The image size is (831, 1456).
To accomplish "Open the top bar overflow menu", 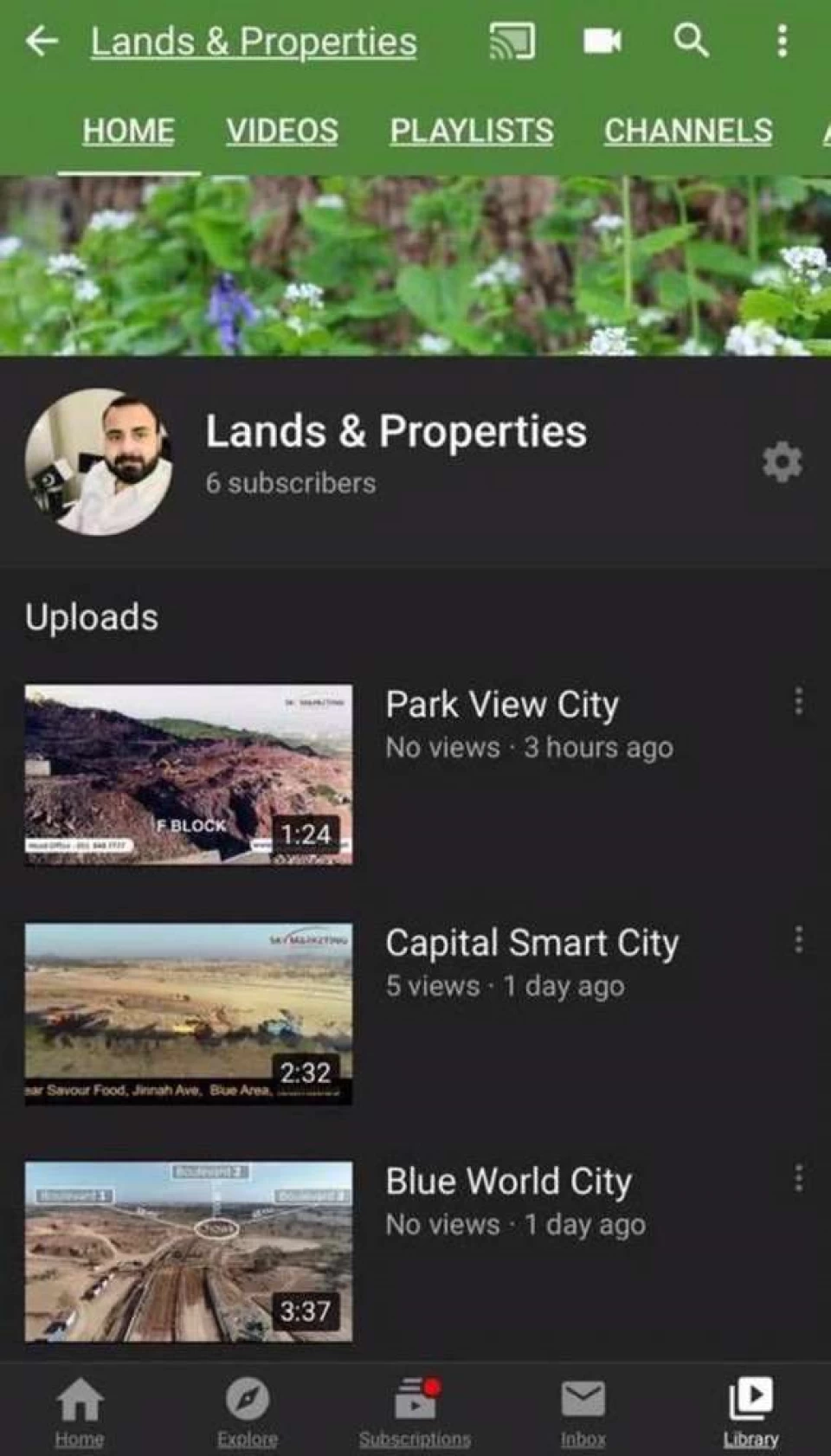I will pos(782,42).
